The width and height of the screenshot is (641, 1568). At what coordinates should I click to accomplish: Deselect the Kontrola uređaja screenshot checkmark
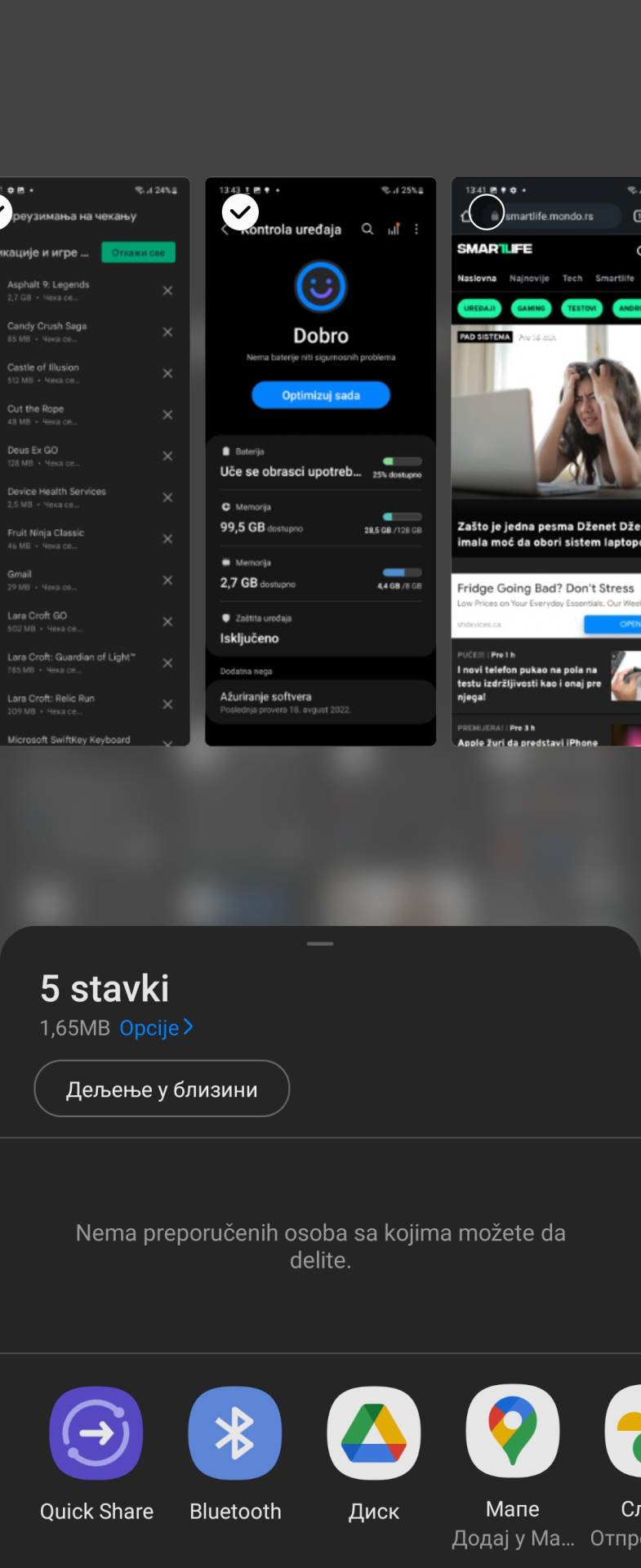(240, 211)
